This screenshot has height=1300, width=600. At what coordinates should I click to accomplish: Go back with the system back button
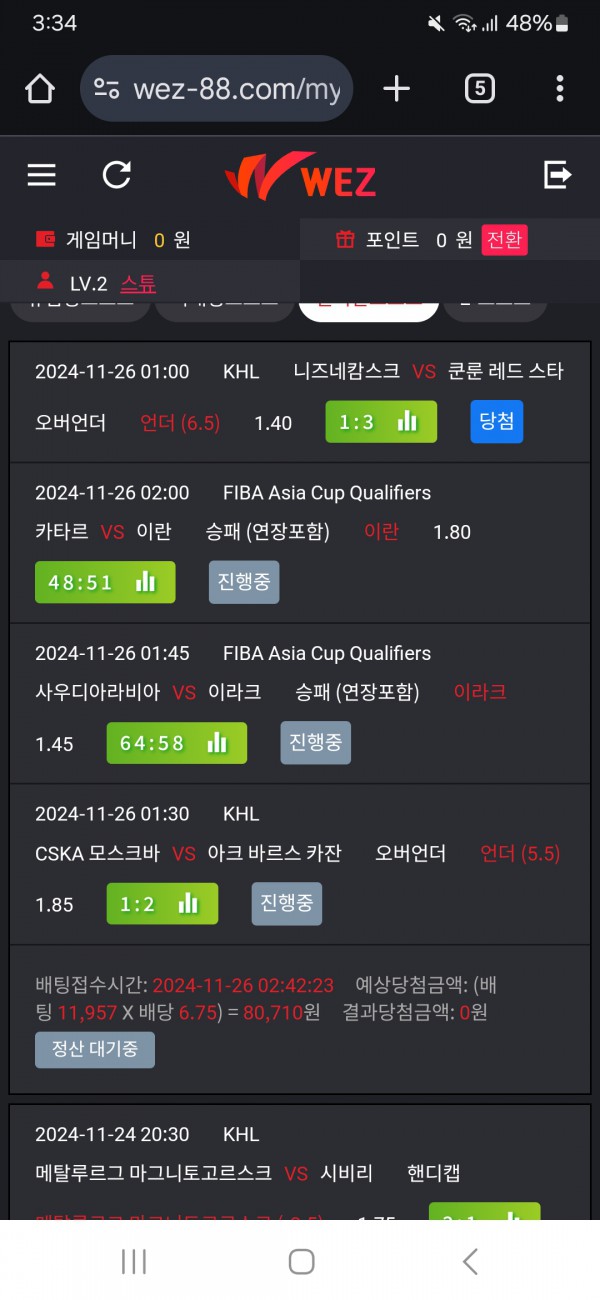(x=470, y=1262)
